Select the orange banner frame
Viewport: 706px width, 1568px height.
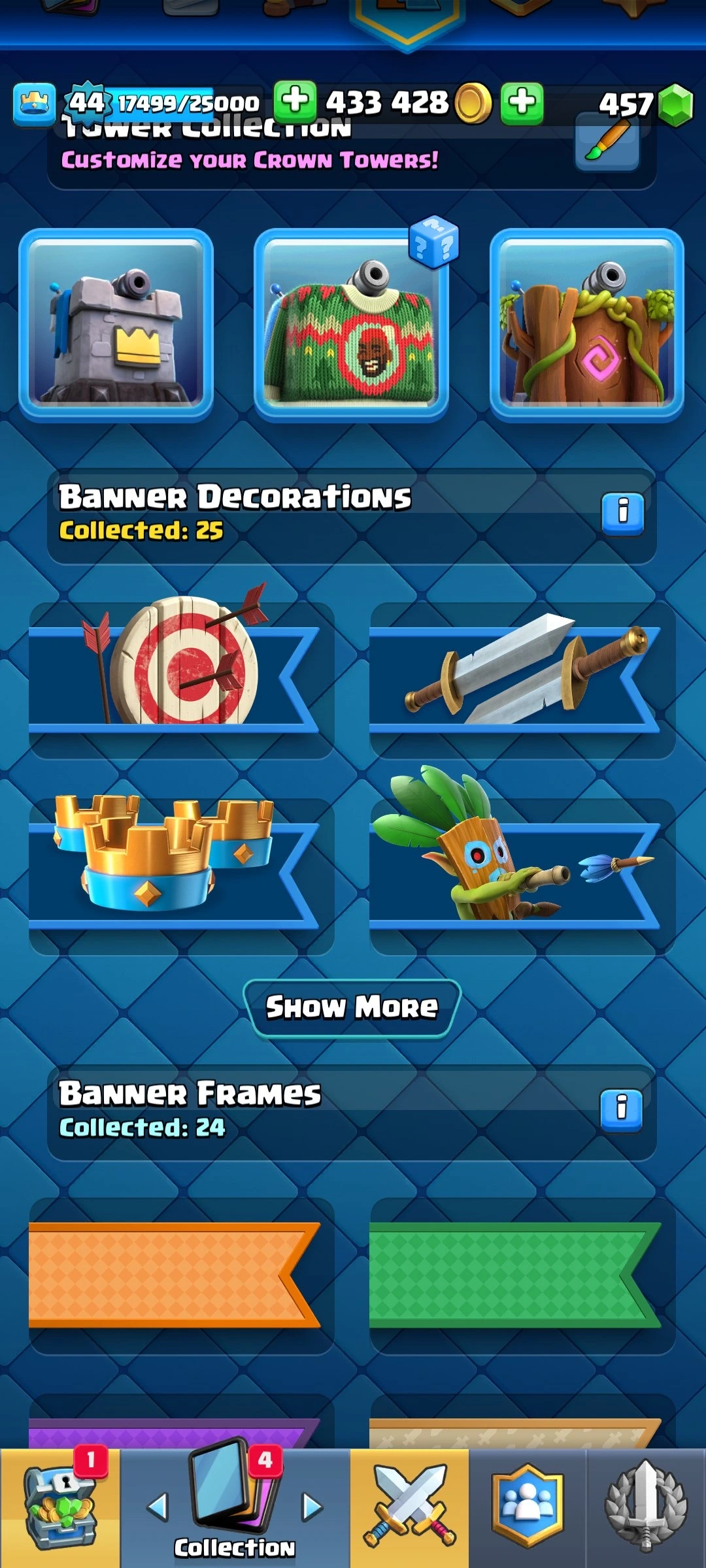tap(181, 1275)
